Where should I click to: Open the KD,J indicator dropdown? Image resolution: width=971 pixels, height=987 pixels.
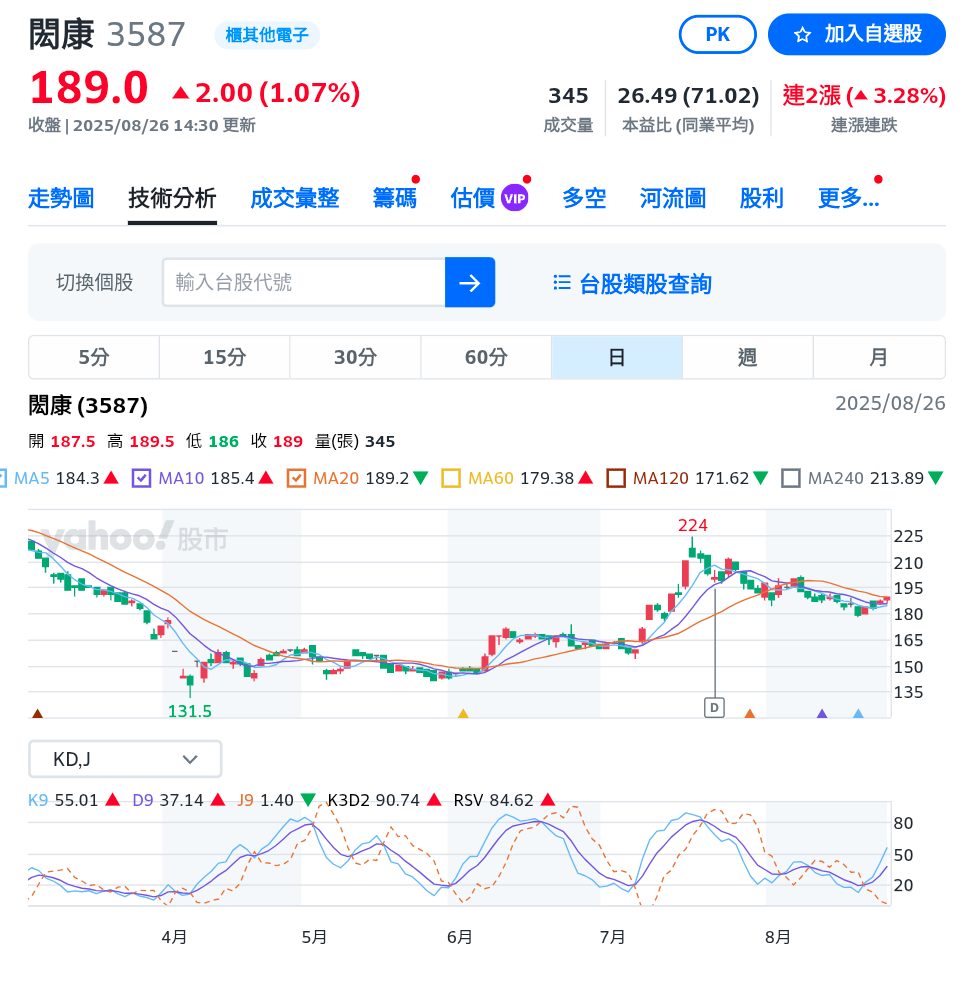coord(125,759)
